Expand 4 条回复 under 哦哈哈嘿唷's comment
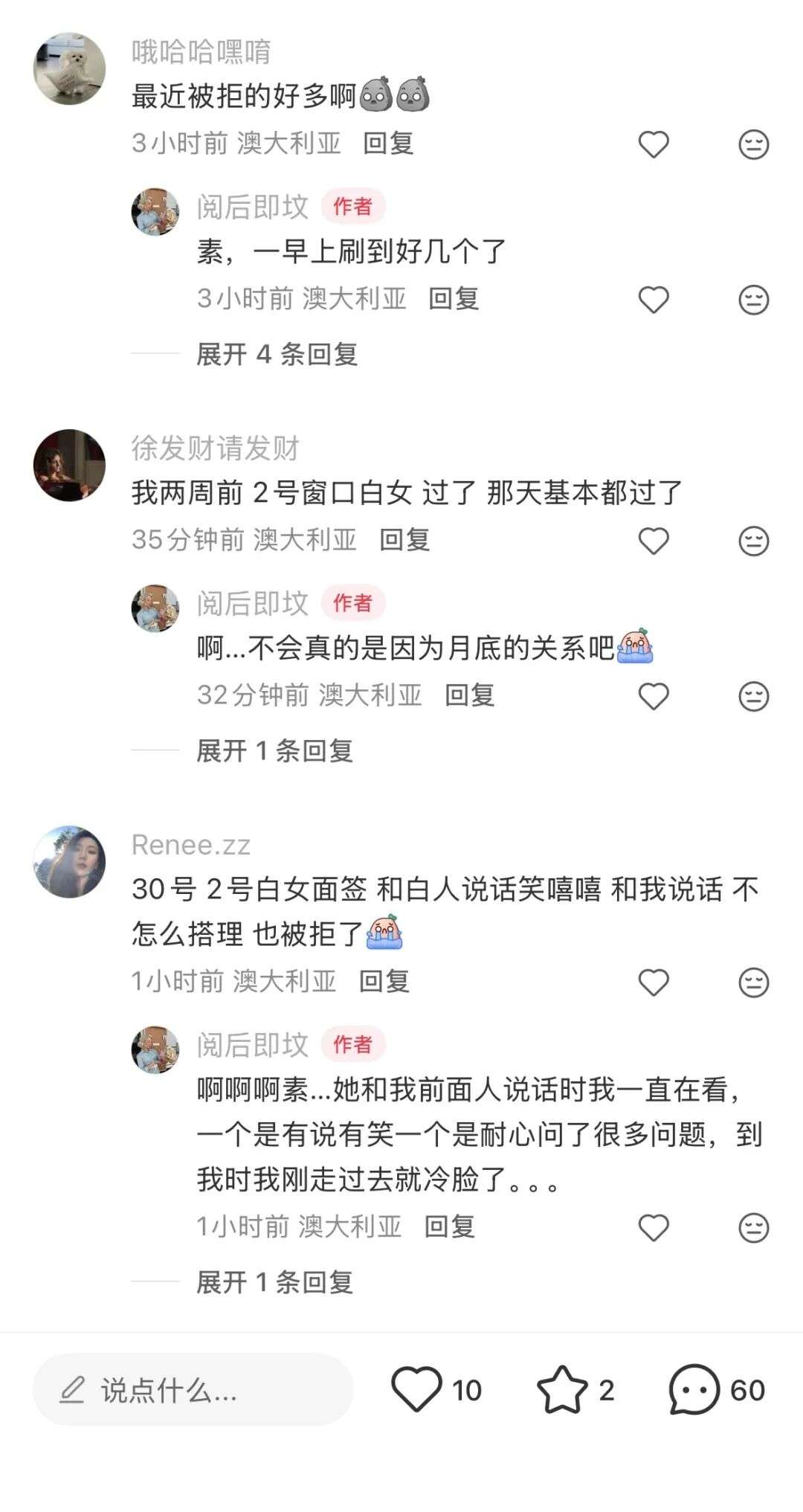The image size is (803, 1512). coord(277,354)
